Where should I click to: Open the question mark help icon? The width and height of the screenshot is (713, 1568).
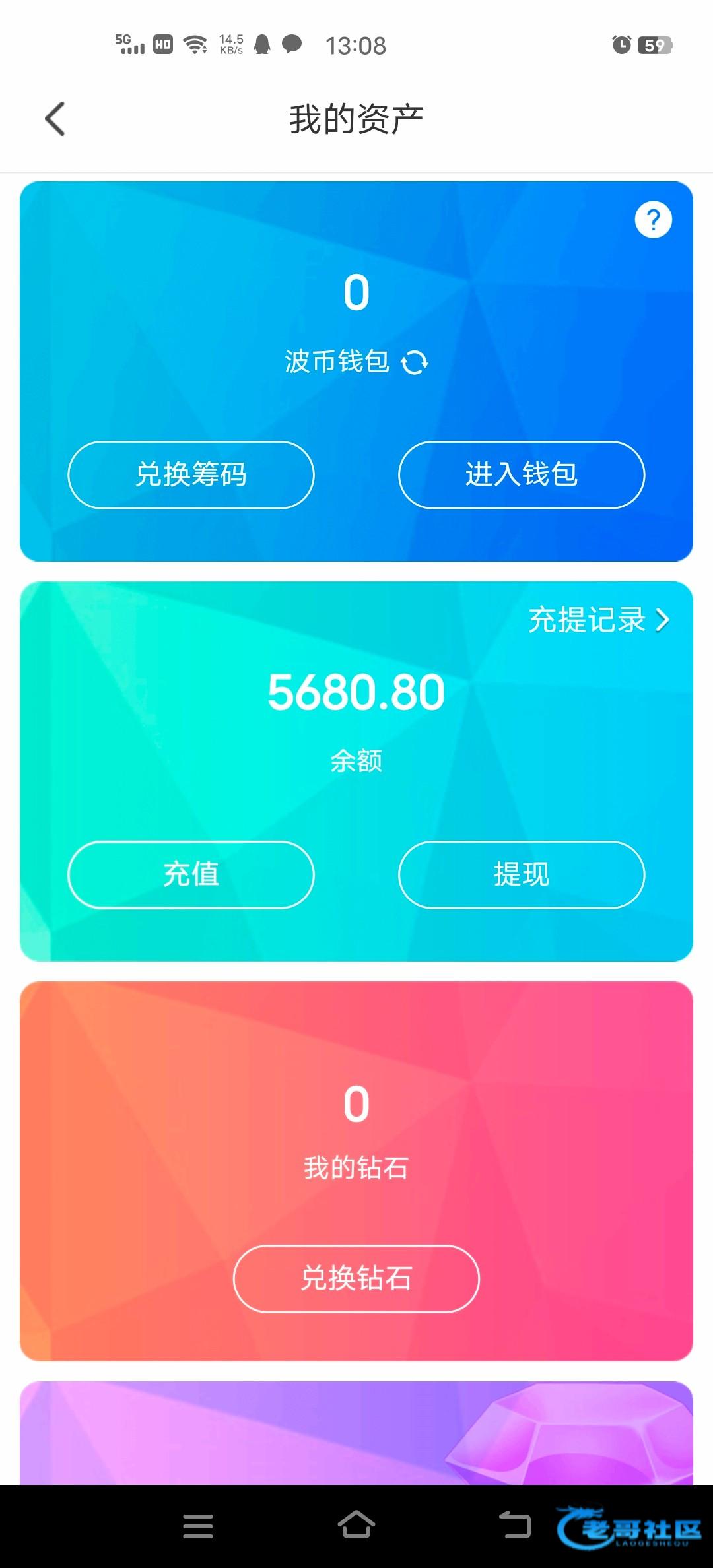click(x=653, y=220)
